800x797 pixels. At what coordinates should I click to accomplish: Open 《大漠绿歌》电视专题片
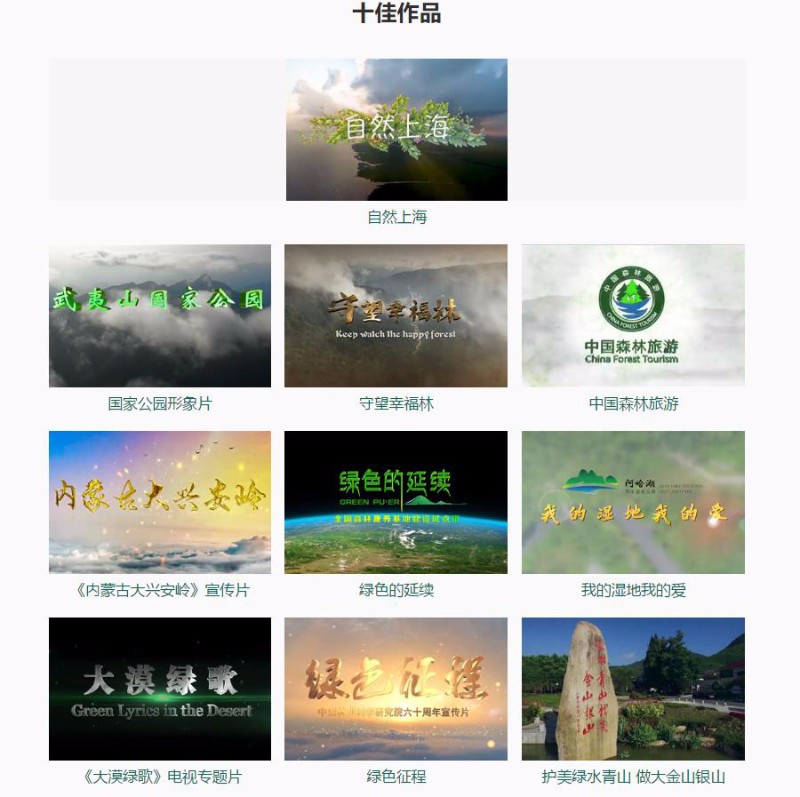pos(160,688)
